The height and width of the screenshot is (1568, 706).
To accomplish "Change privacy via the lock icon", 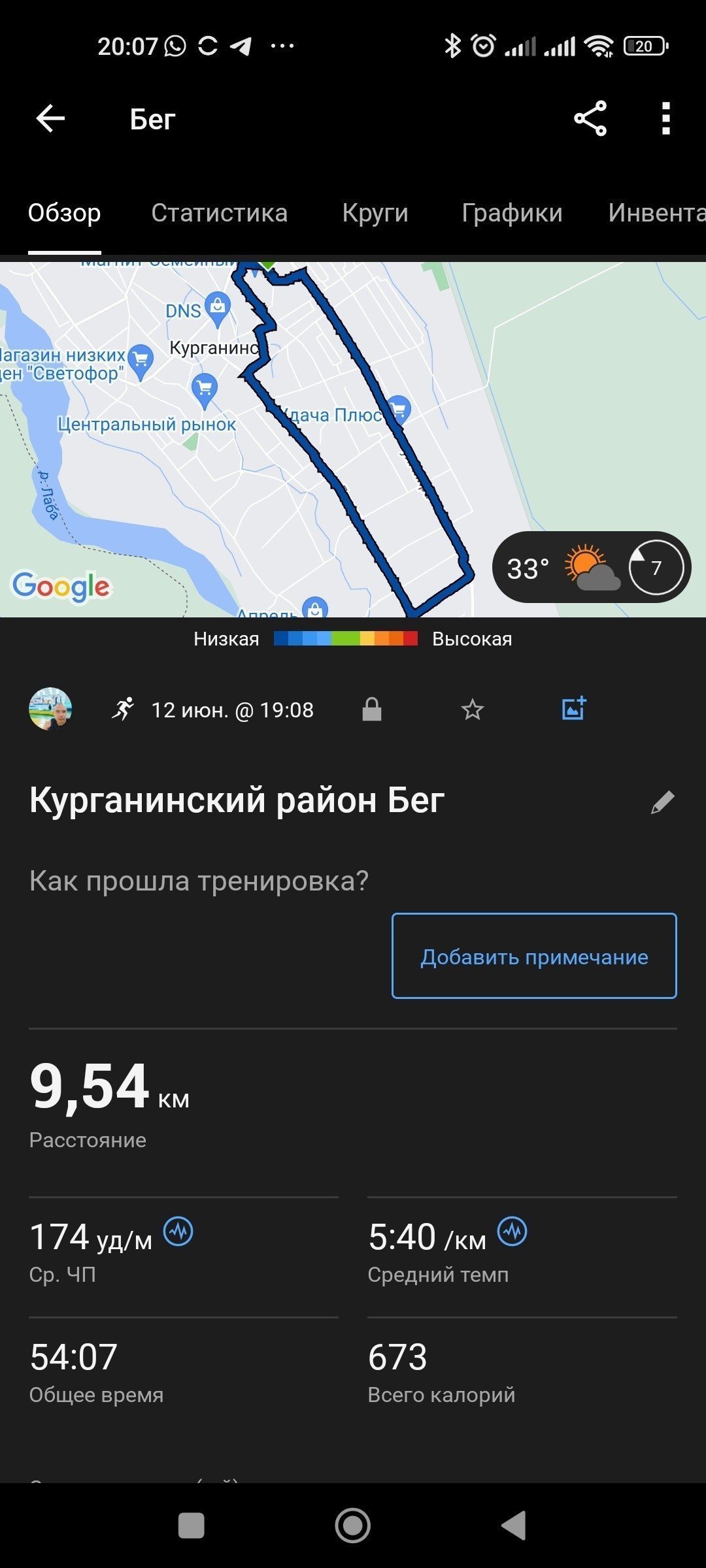I will [372, 710].
